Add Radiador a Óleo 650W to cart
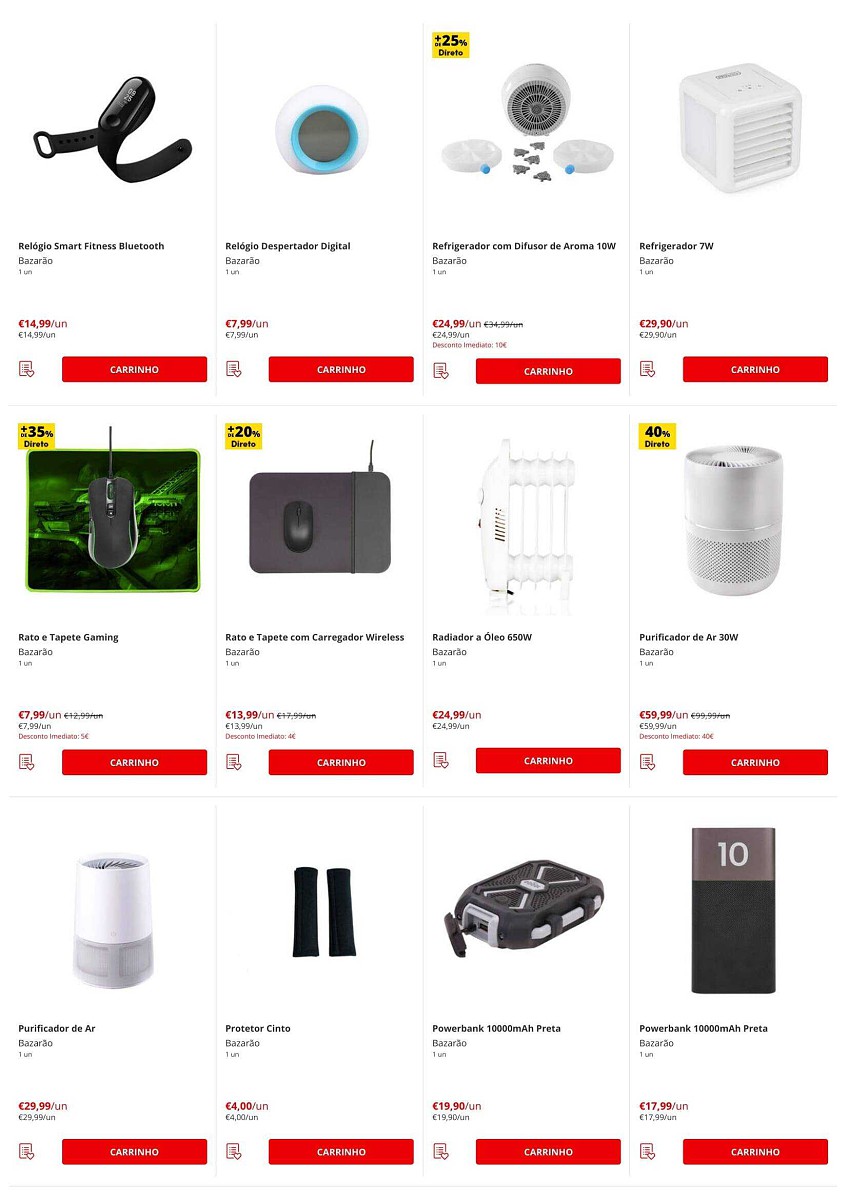The width and height of the screenshot is (848, 1200). pyautogui.click(x=548, y=760)
